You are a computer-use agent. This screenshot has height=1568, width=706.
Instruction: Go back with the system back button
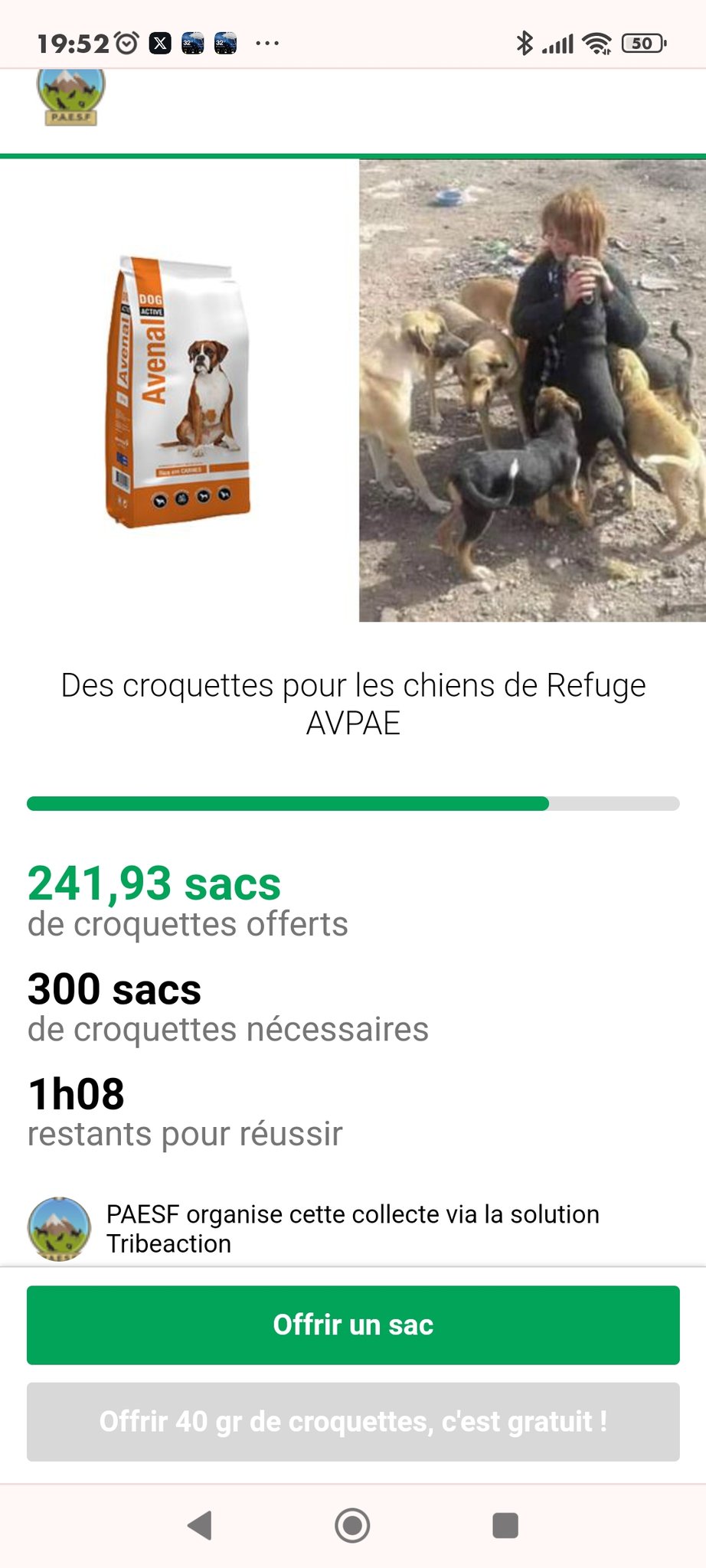point(201,1525)
